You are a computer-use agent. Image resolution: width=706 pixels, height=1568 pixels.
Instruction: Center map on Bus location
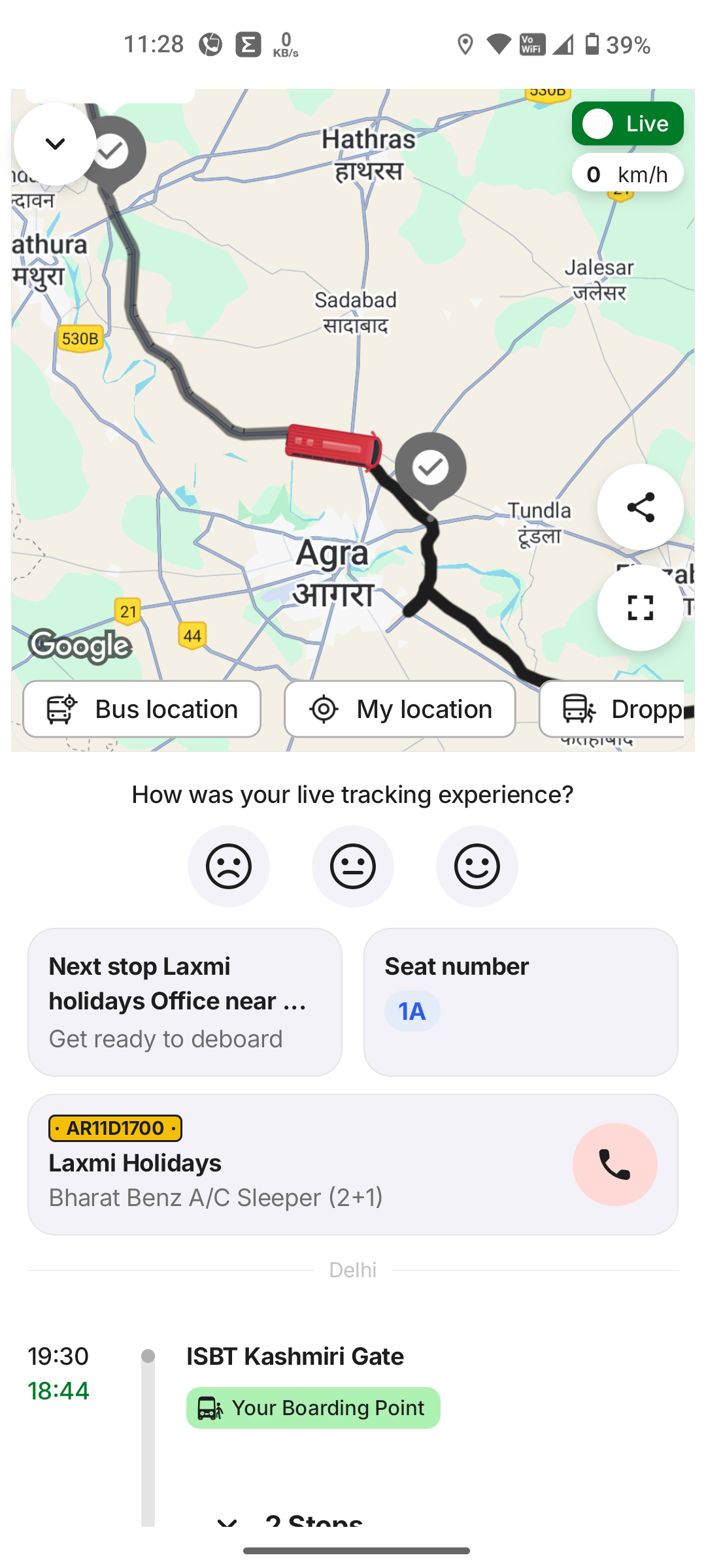pyautogui.click(x=142, y=709)
